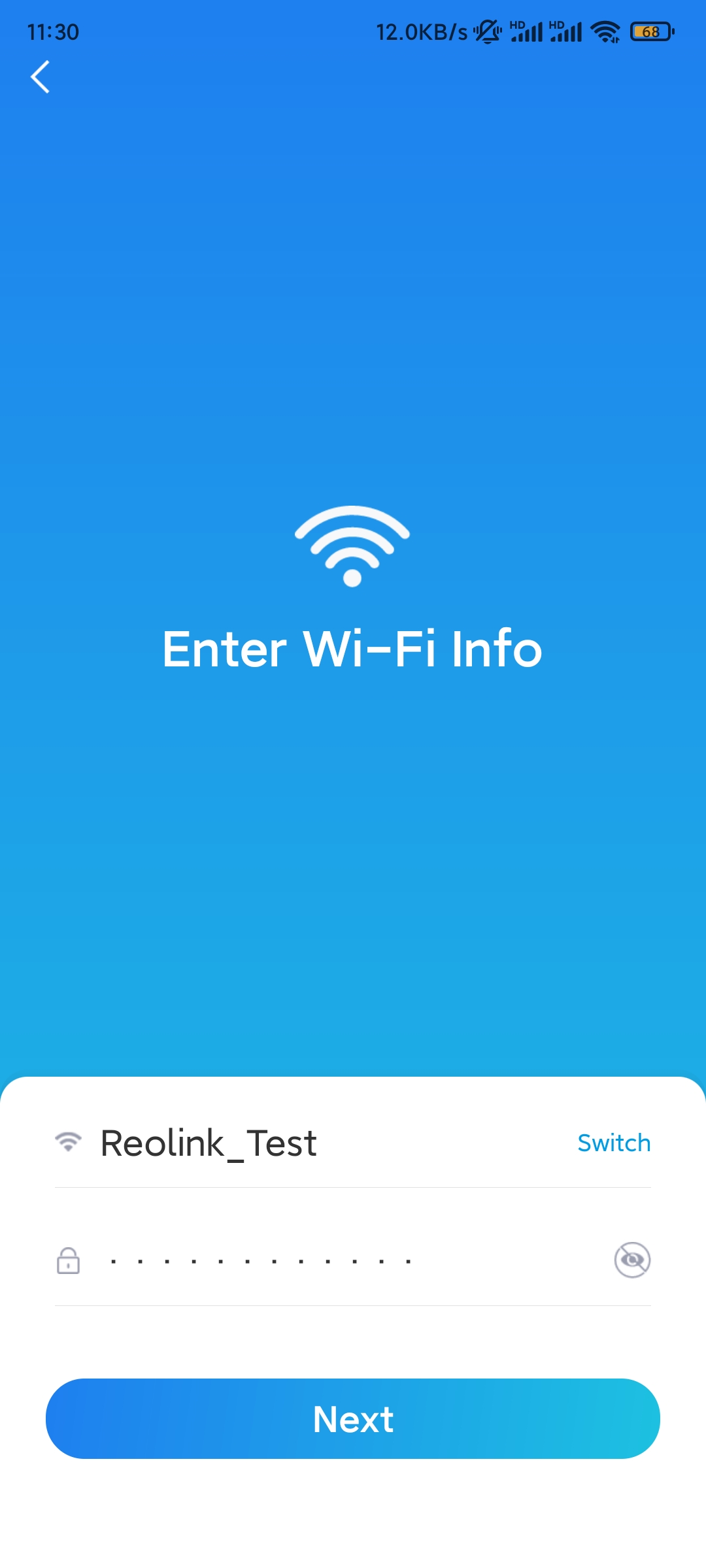The image size is (706, 1568).
Task: Tap the Wi-Fi password field
Action: tap(353, 1260)
